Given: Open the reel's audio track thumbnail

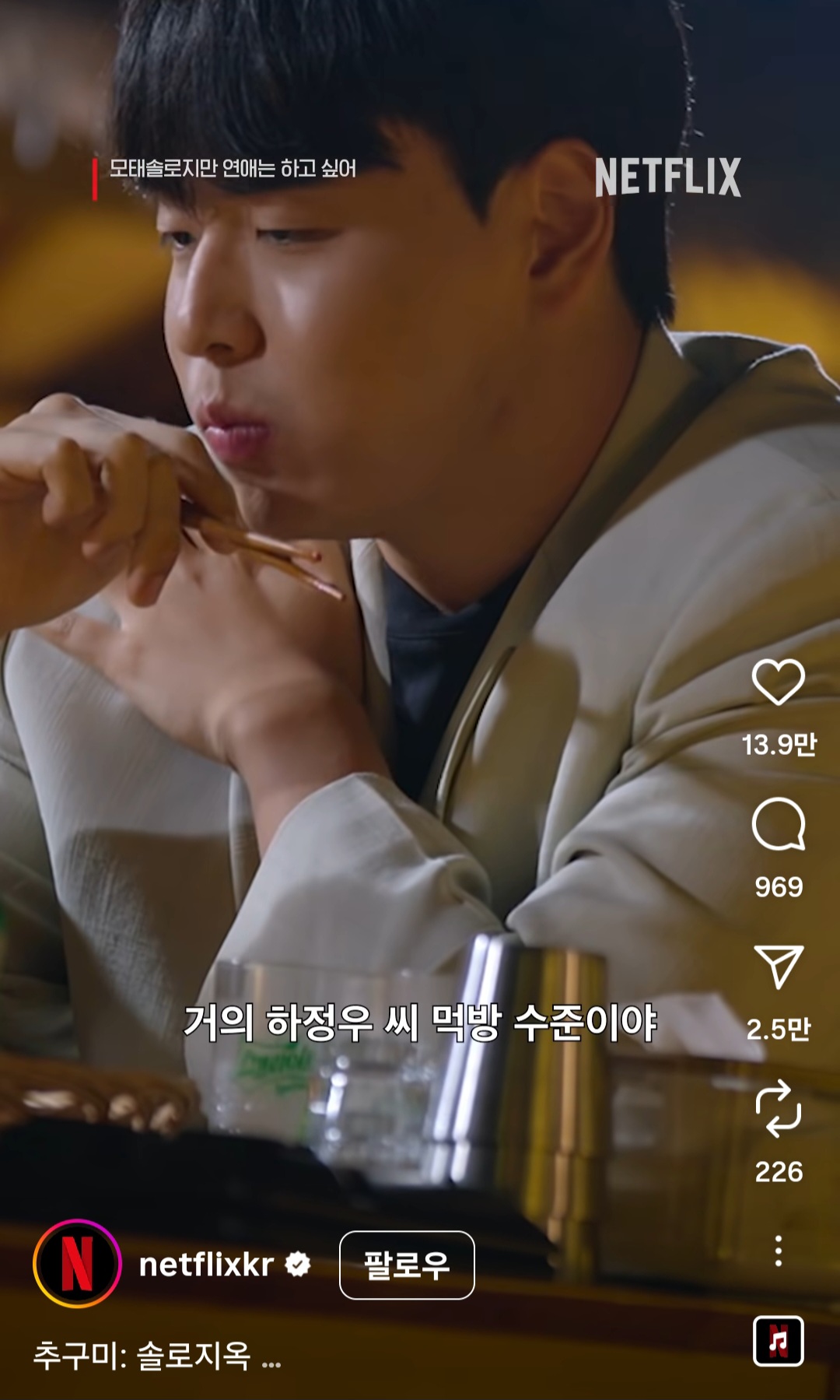Looking at the screenshot, I should (x=778, y=1342).
